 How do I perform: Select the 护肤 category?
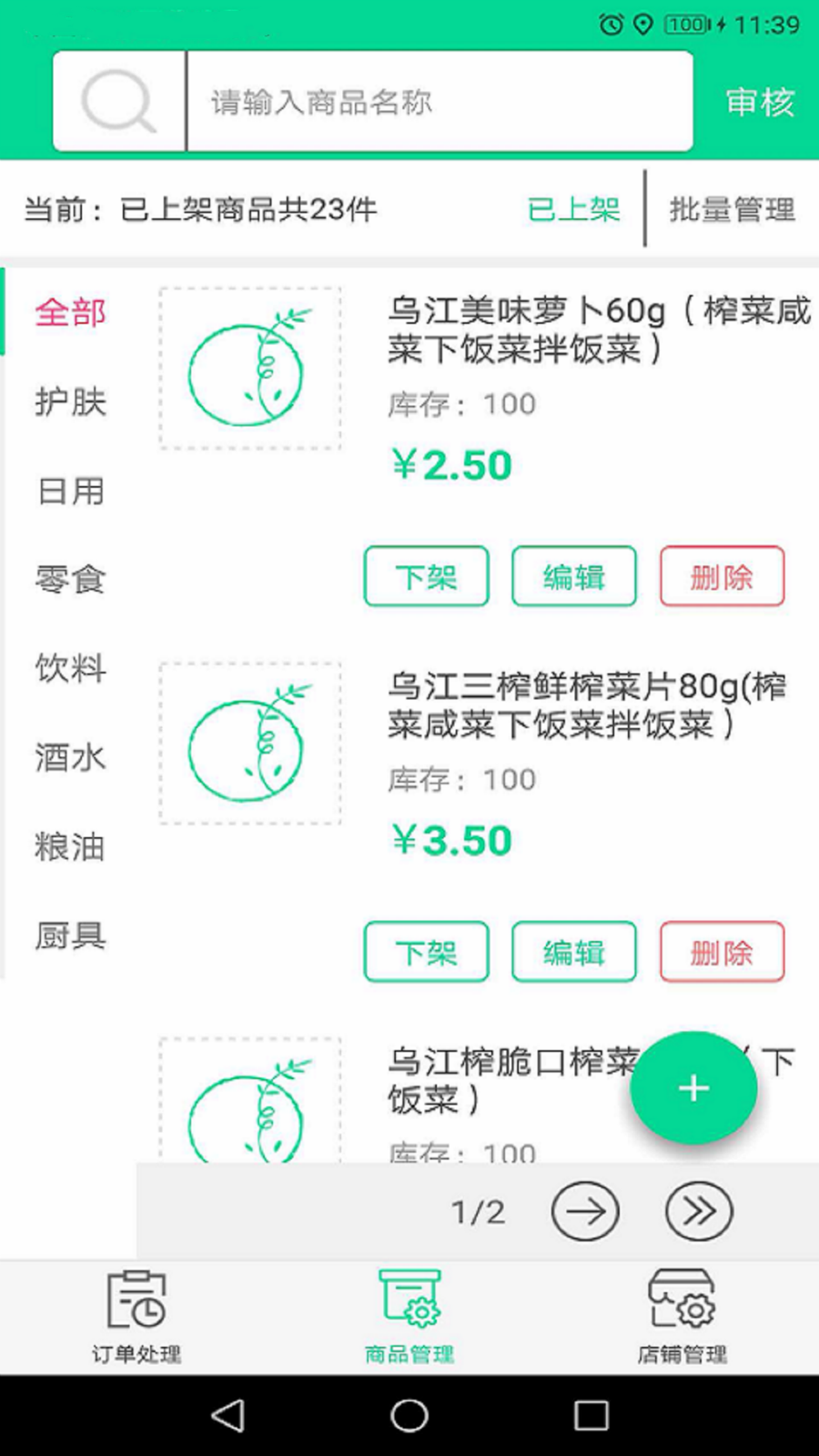pos(71,401)
